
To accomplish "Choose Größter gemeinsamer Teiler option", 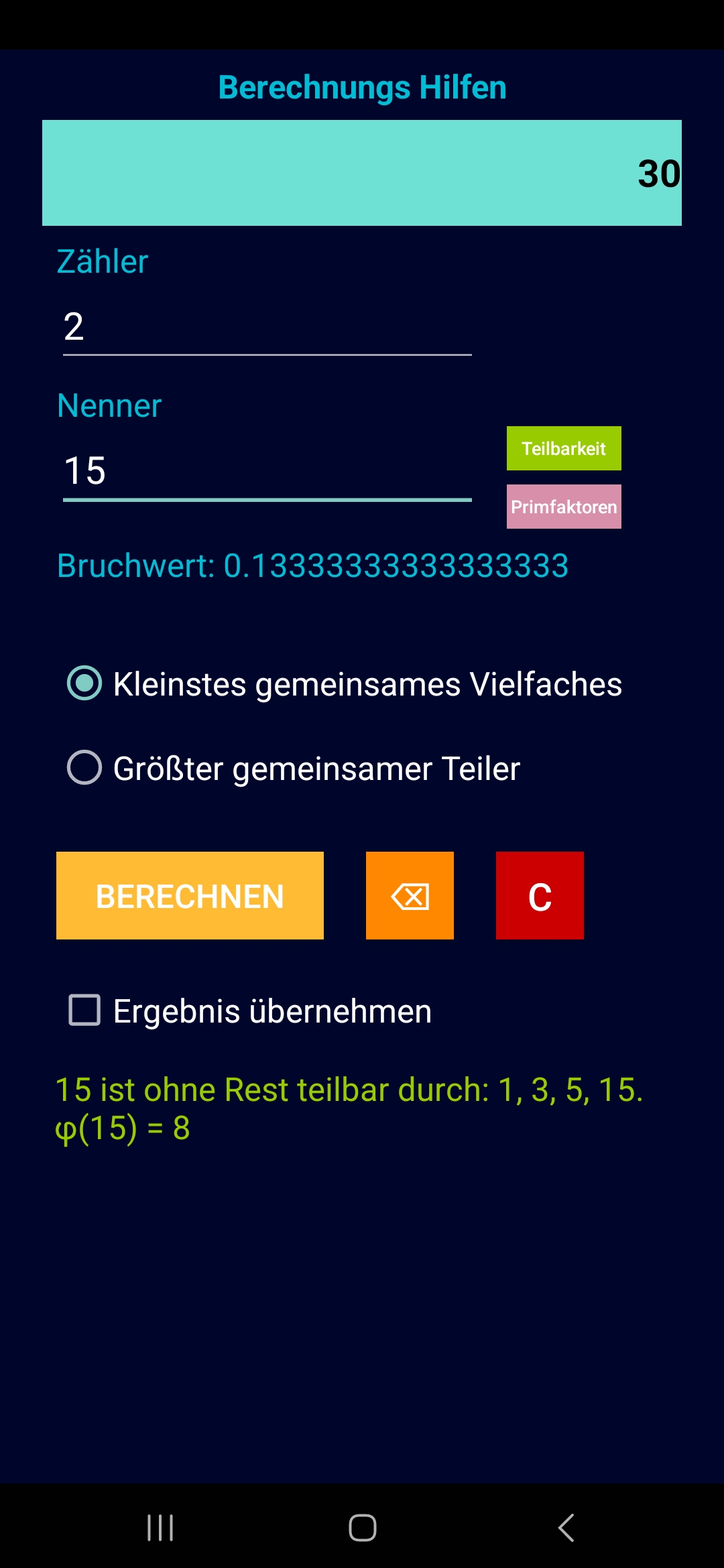I will click(294, 768).
